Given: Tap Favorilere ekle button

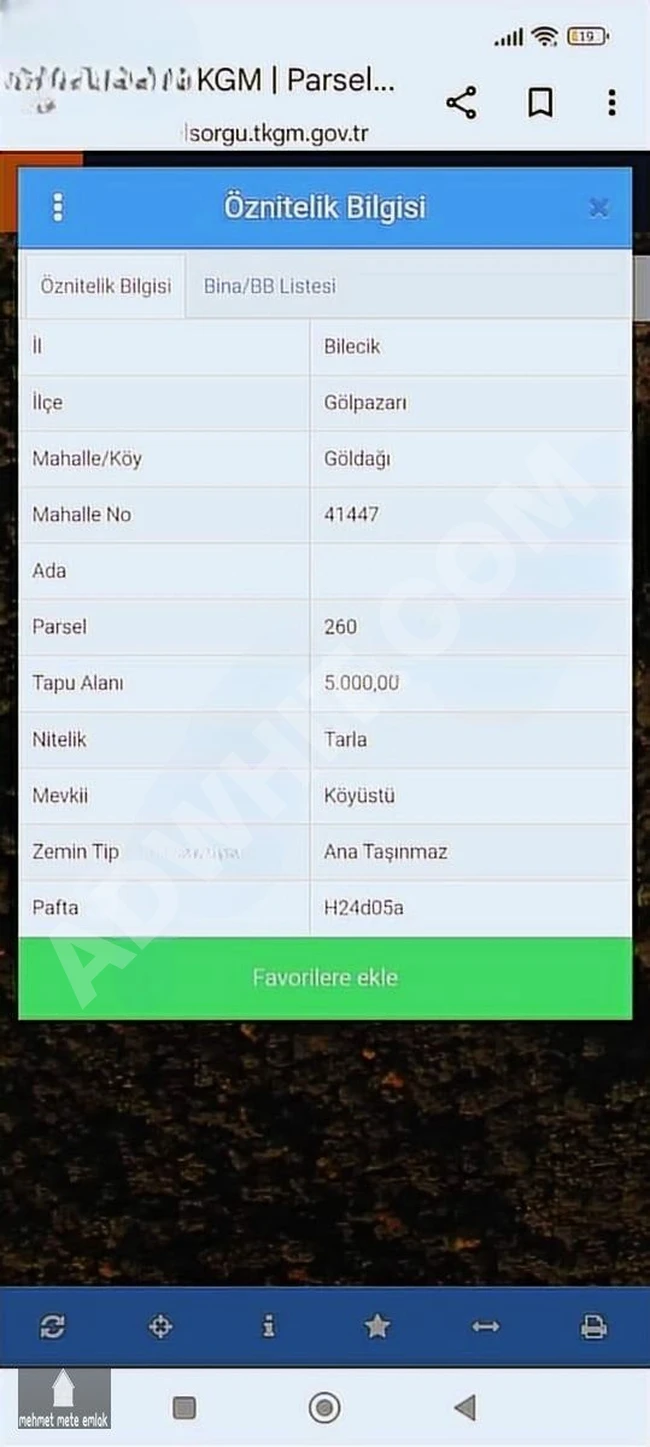Looking at the screenshot, I should (x=325, y=977).
